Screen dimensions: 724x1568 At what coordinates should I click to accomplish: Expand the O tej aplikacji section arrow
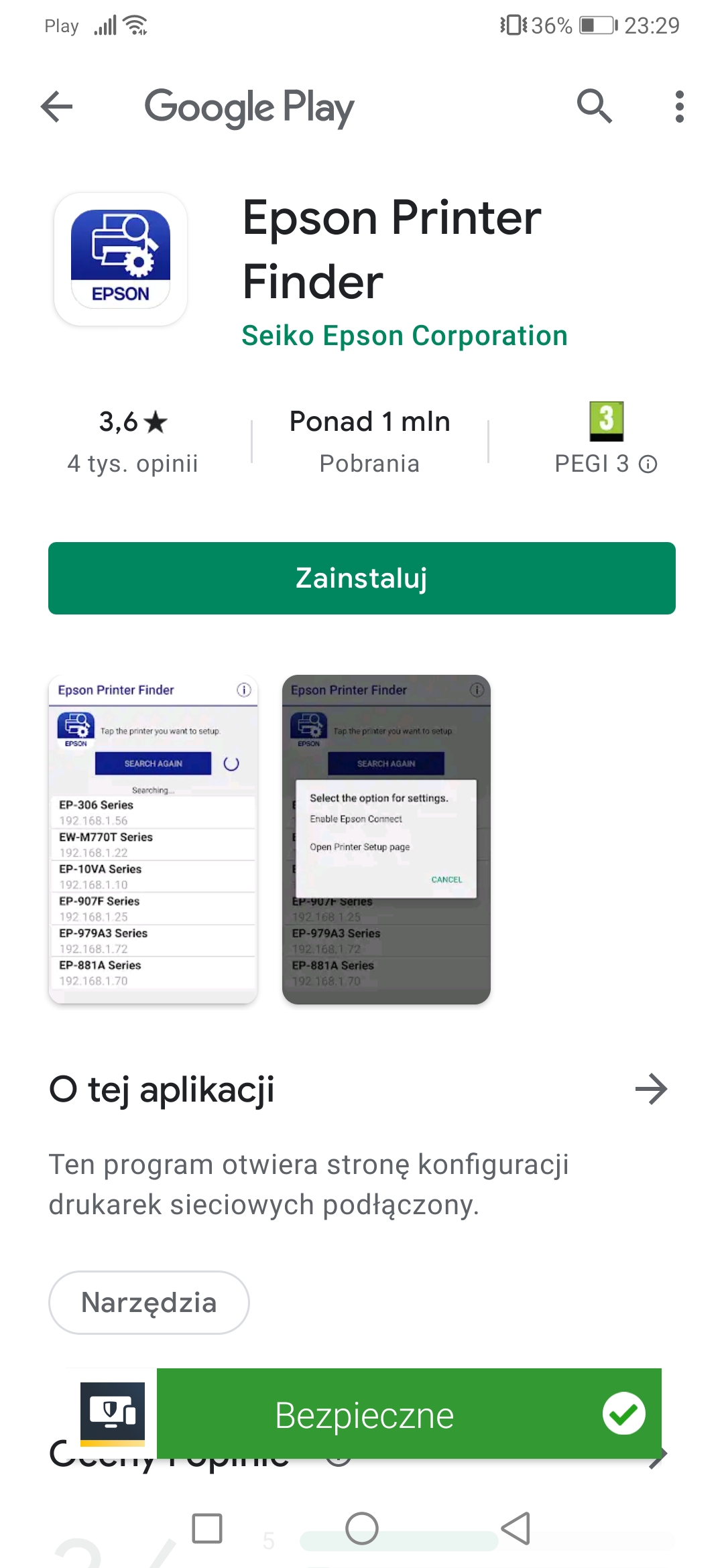tap(651, 1089)
